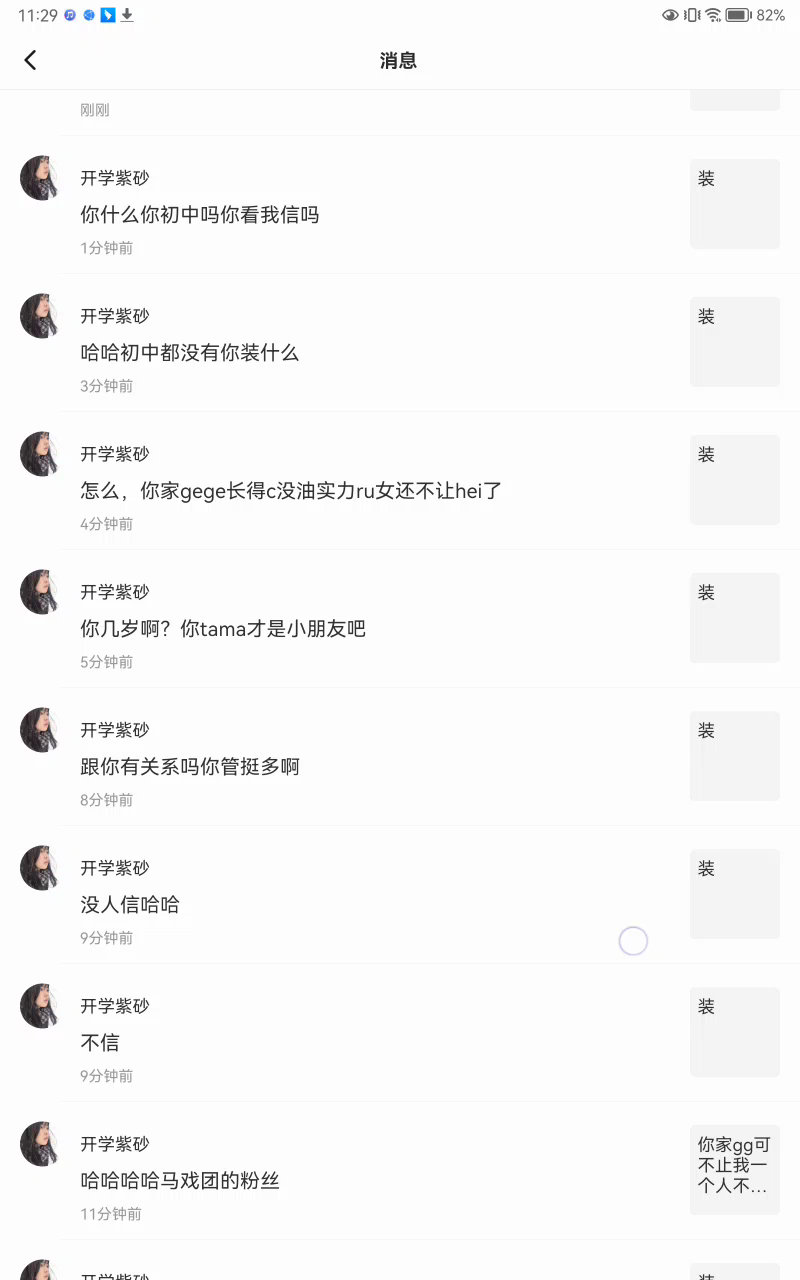Tap 开学紫砂 username on the 8分钟前 message
Image resolution: width=800 pixels, height=1280 pixels.
pos(115,730)
